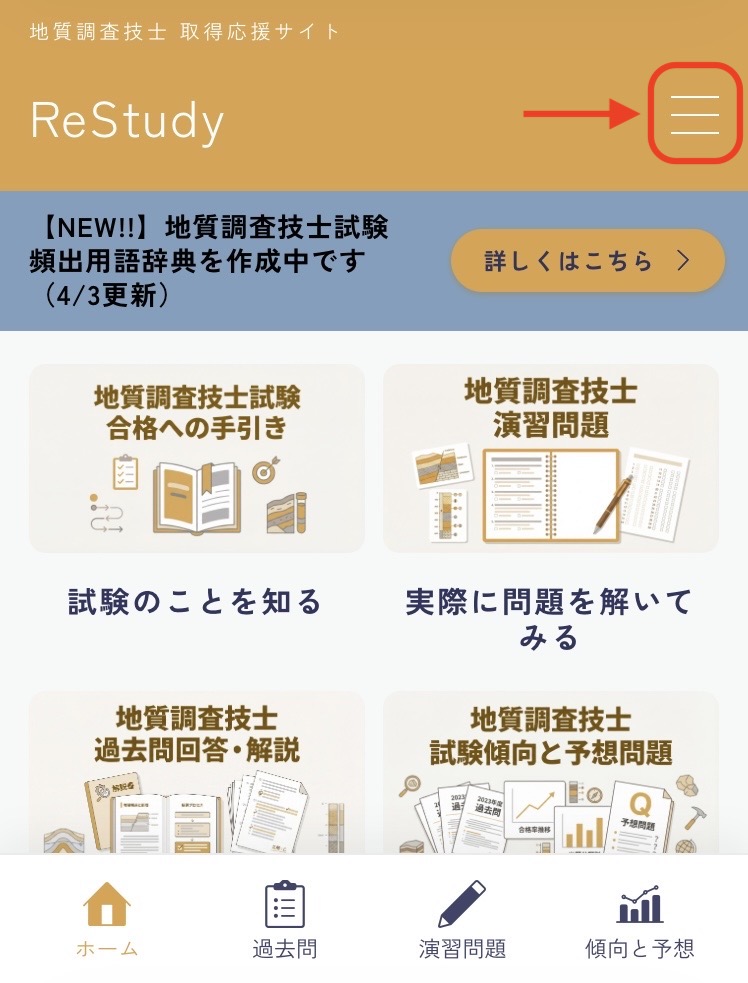
Task: Open the 地質調査技士試験 合格への手引き card
Action: 197,458
